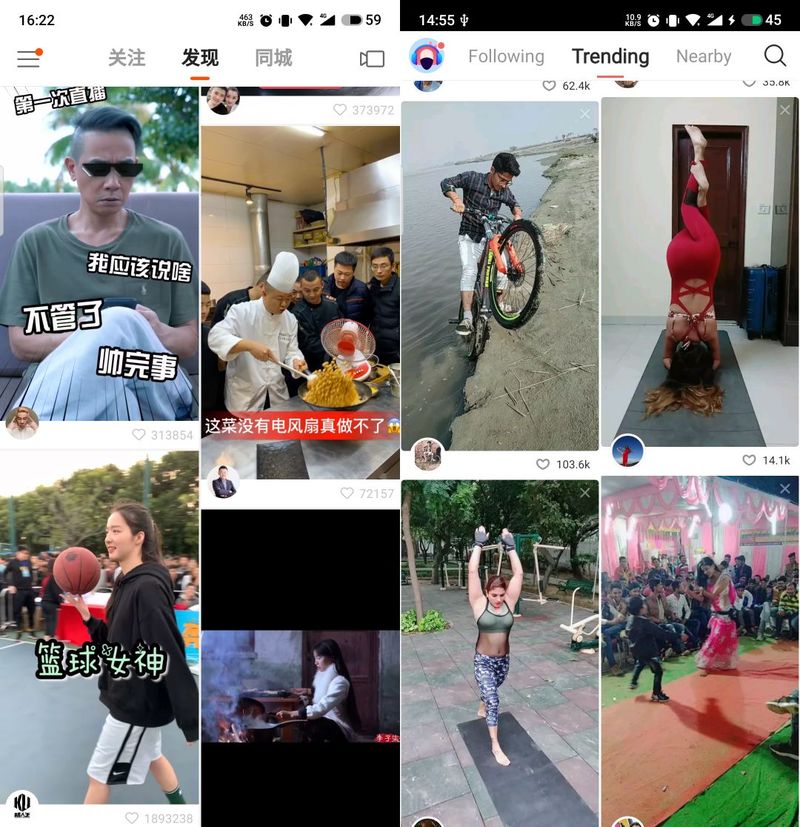
Task: Switch to the Following tab
Action: coord(506,57)
